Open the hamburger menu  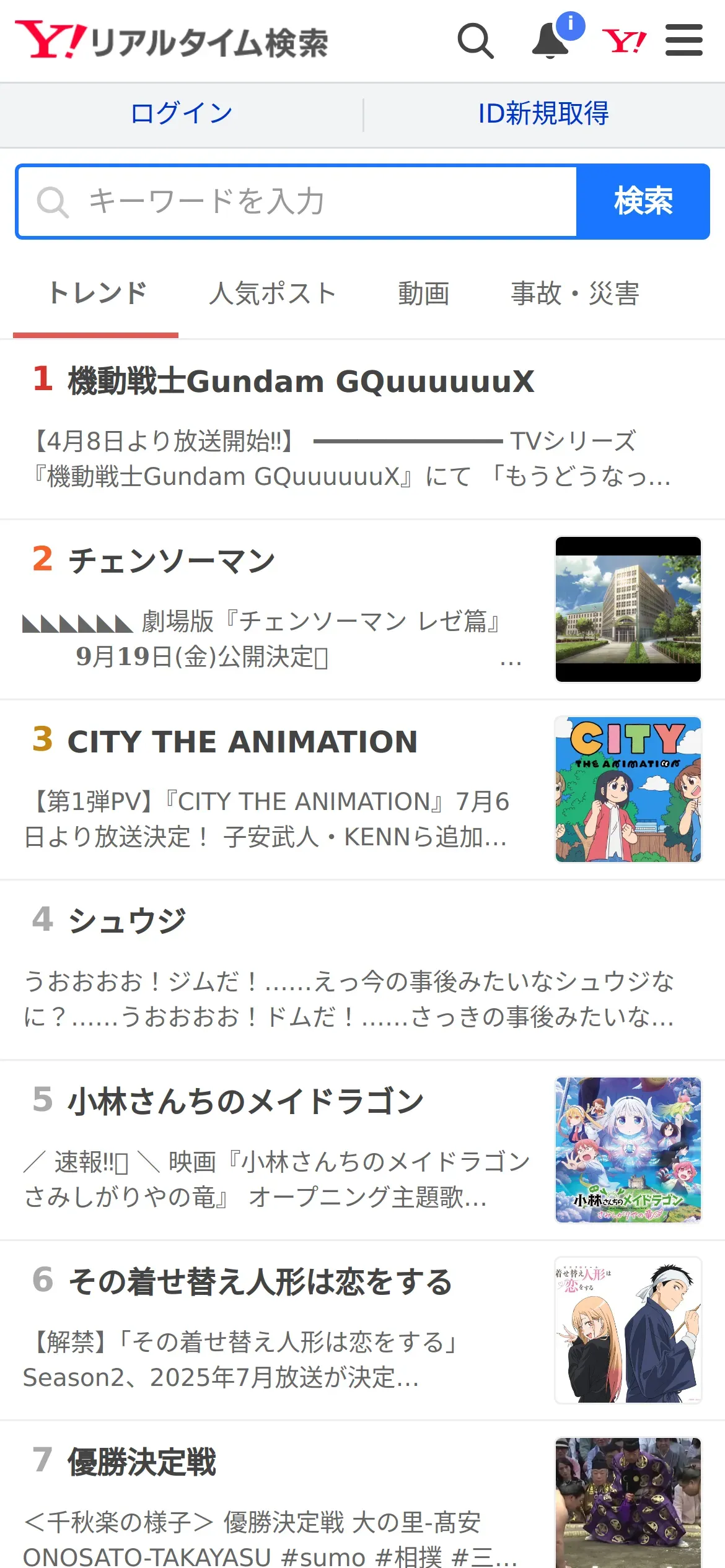click(x=683, y=41)
